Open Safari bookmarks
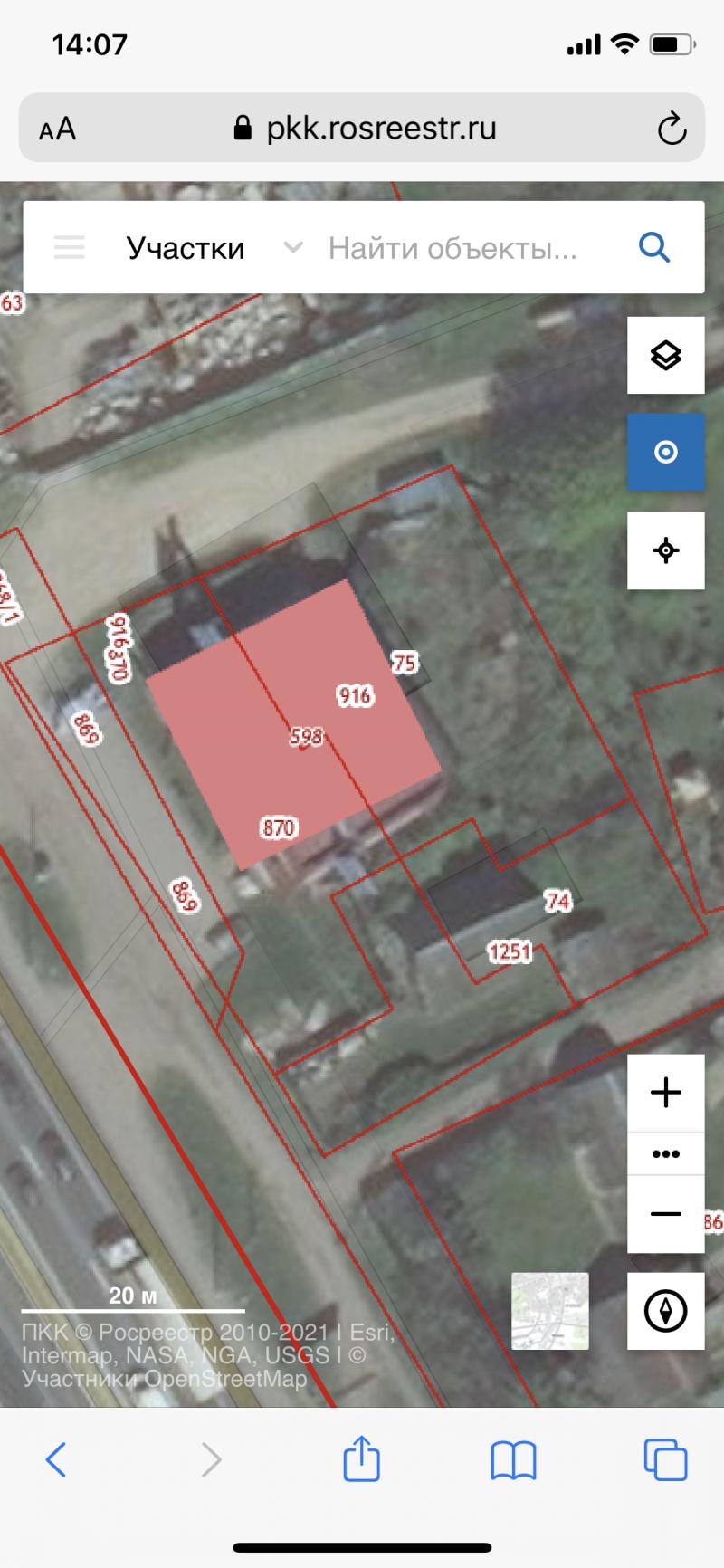 (513, 1459)
